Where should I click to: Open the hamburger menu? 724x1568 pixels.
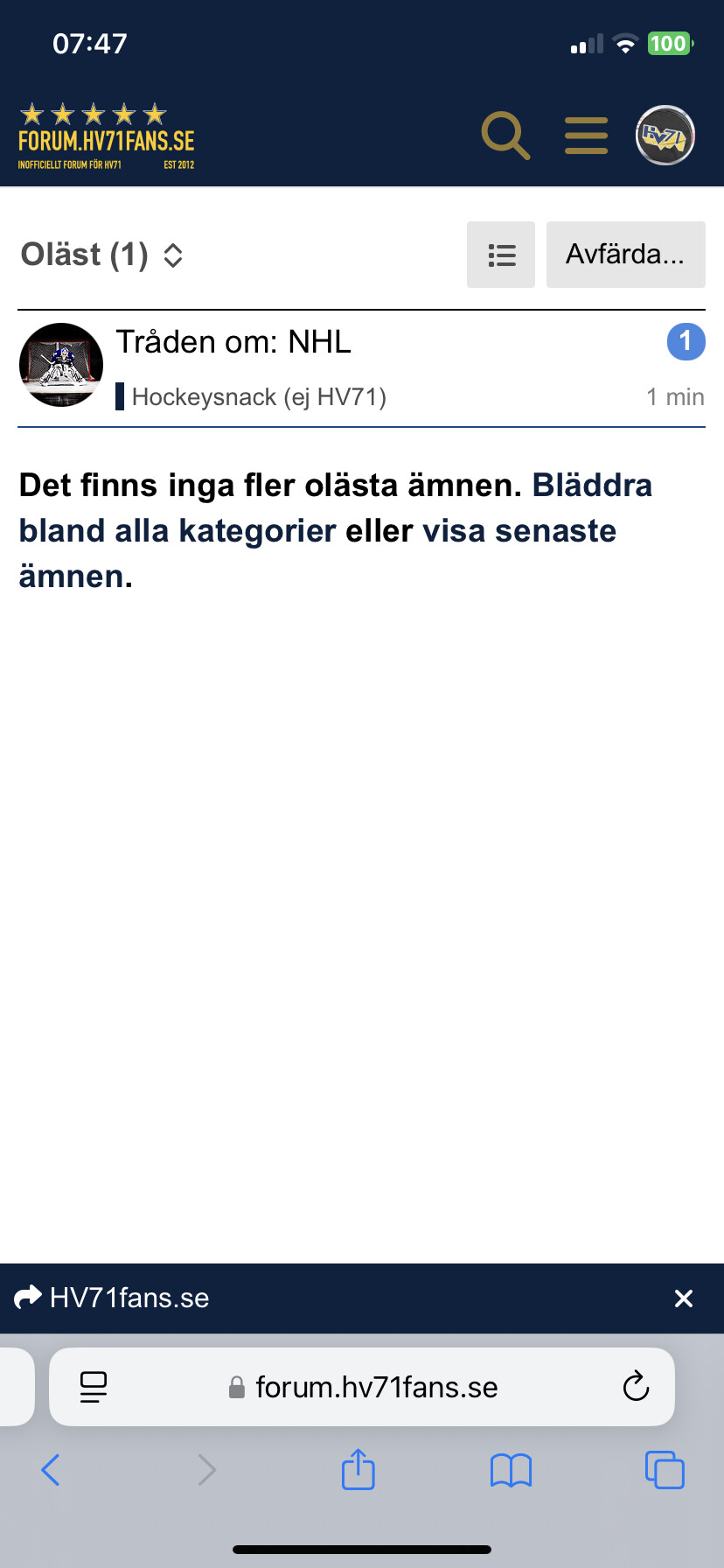pos(586,136)
